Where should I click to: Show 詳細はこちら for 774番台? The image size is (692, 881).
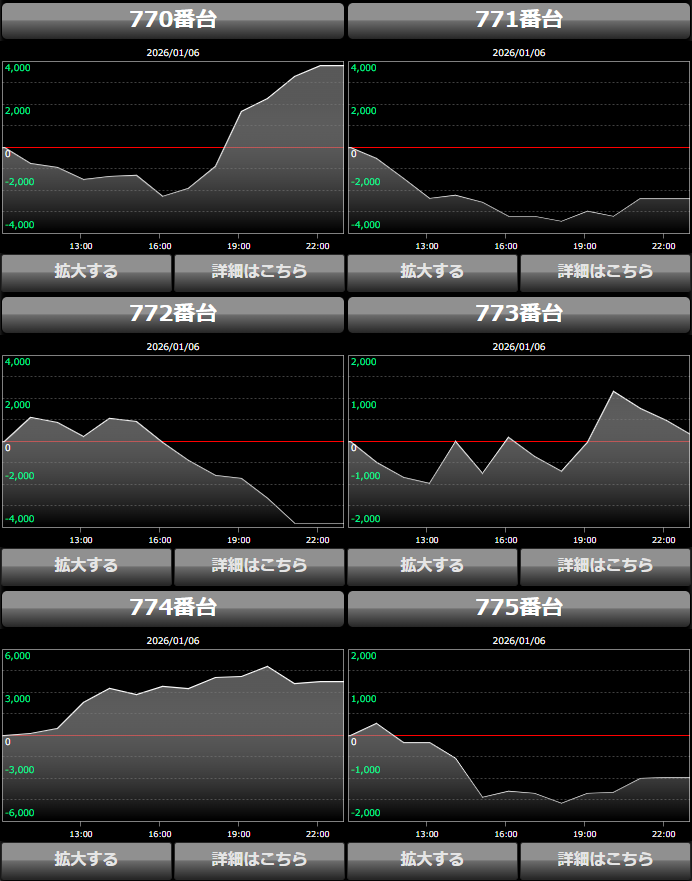pos(259,860)
